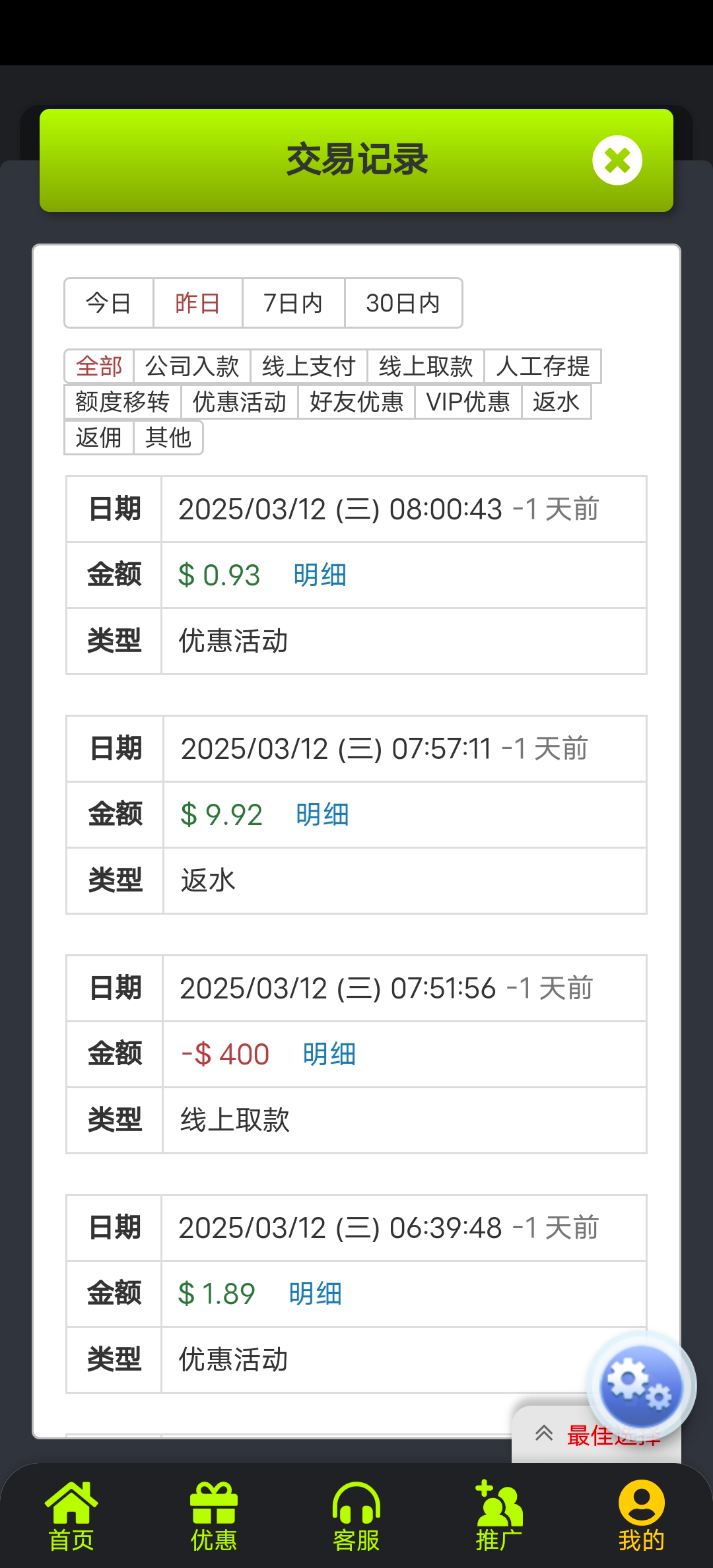Image resolution: width=713 pixels, height=1568 pixels.
Task: Show records from 30日内
Action: pos(403,303)
